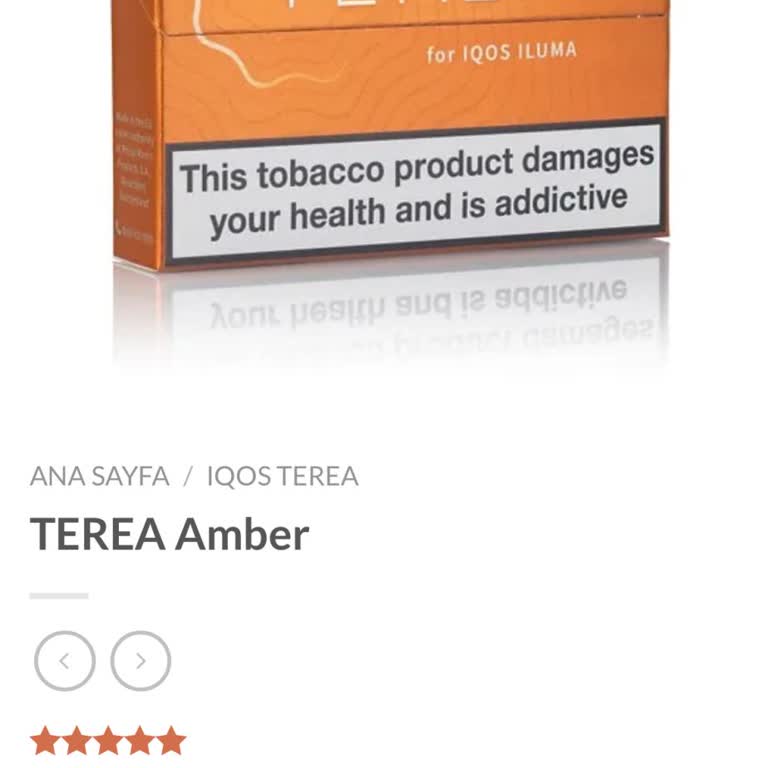Screen dimensions: 768x768
Task: Open the ANA SAYFA breadcrumb link
Action: click(x=99, y=476)
